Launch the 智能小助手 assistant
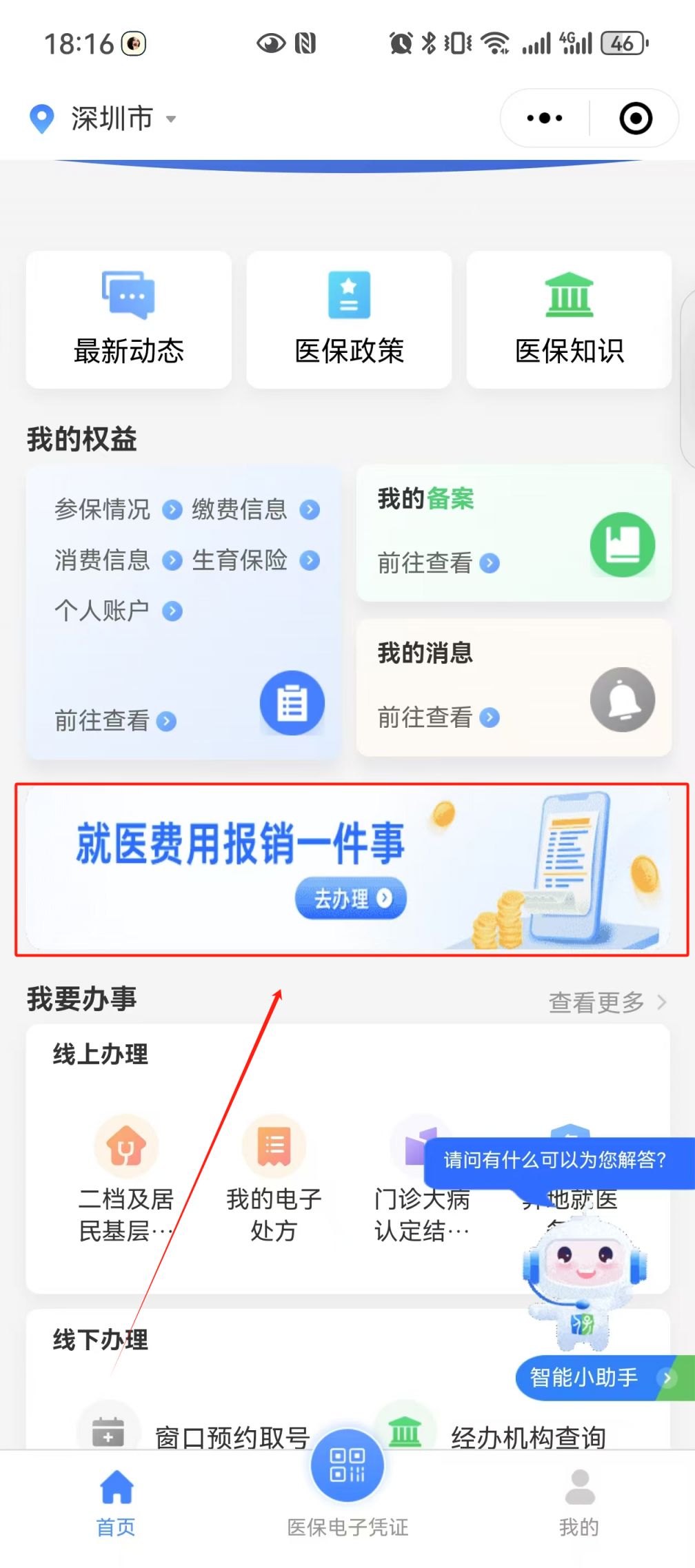The image size is (695, 1568). pos(593,1377)
